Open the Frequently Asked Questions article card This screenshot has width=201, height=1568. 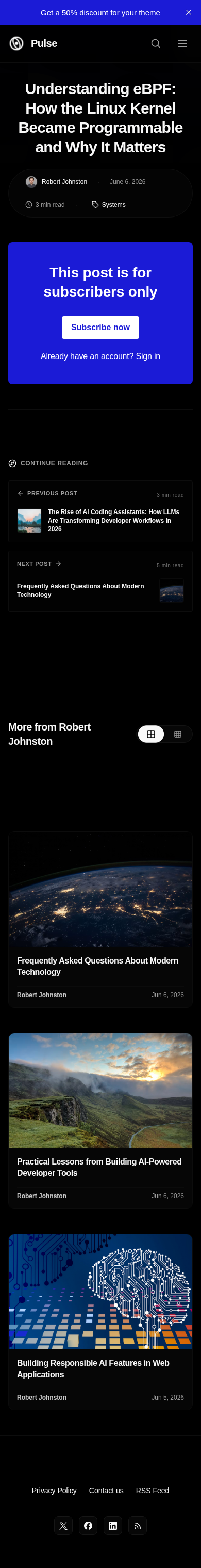(100, 919)
